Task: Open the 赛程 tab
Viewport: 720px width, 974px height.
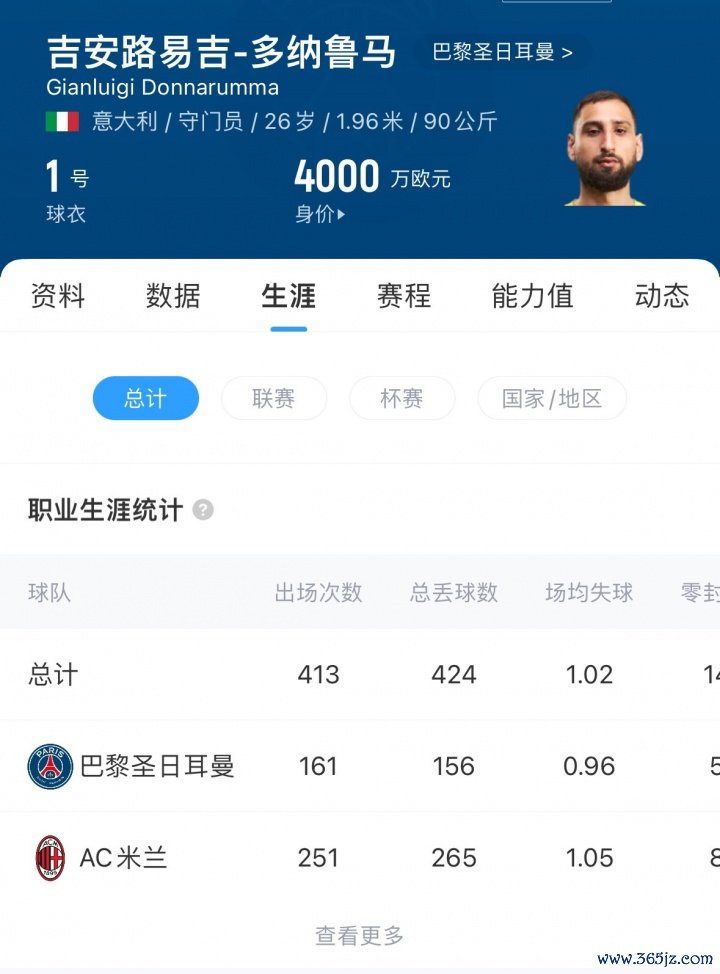Action: [403, 296]
